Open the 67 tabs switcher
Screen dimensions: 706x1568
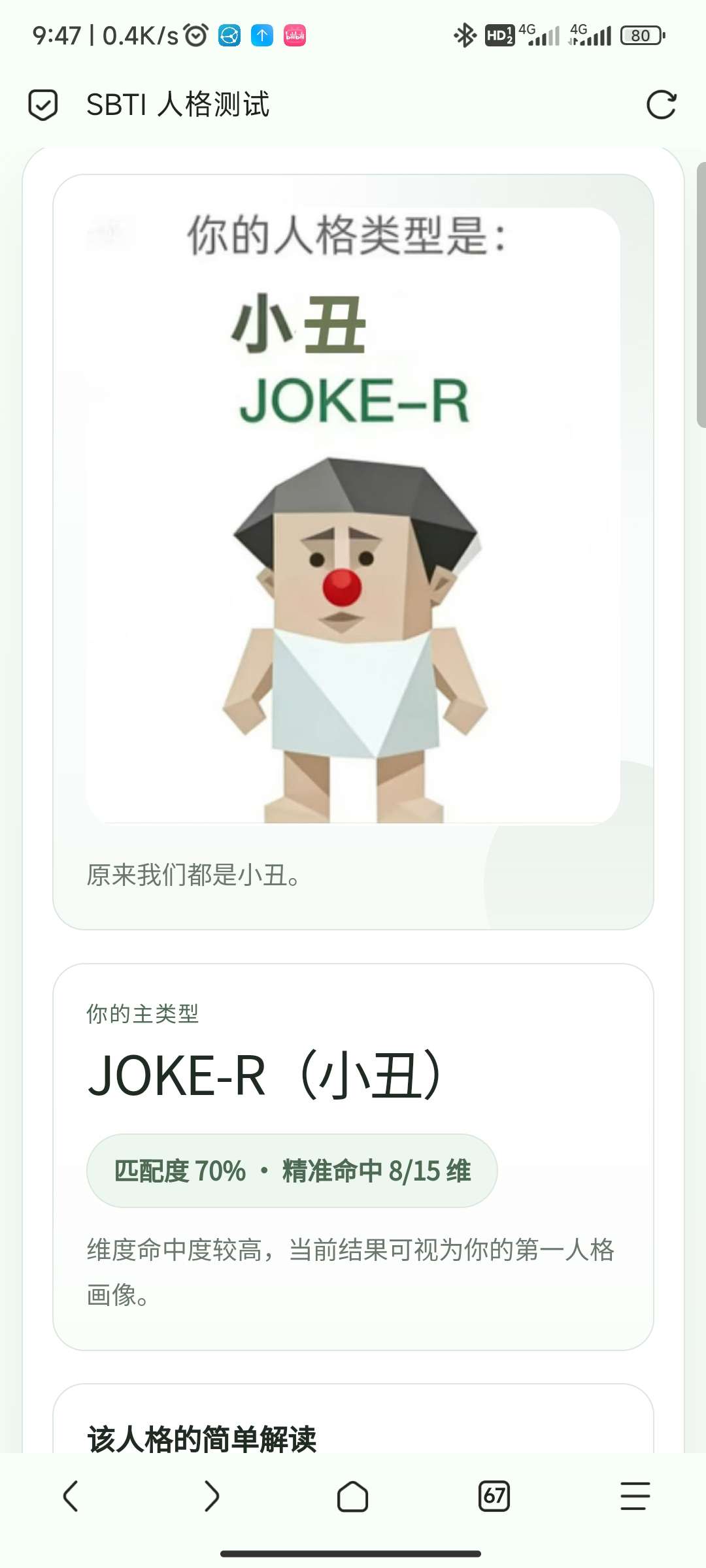(x=494, y=1496)
